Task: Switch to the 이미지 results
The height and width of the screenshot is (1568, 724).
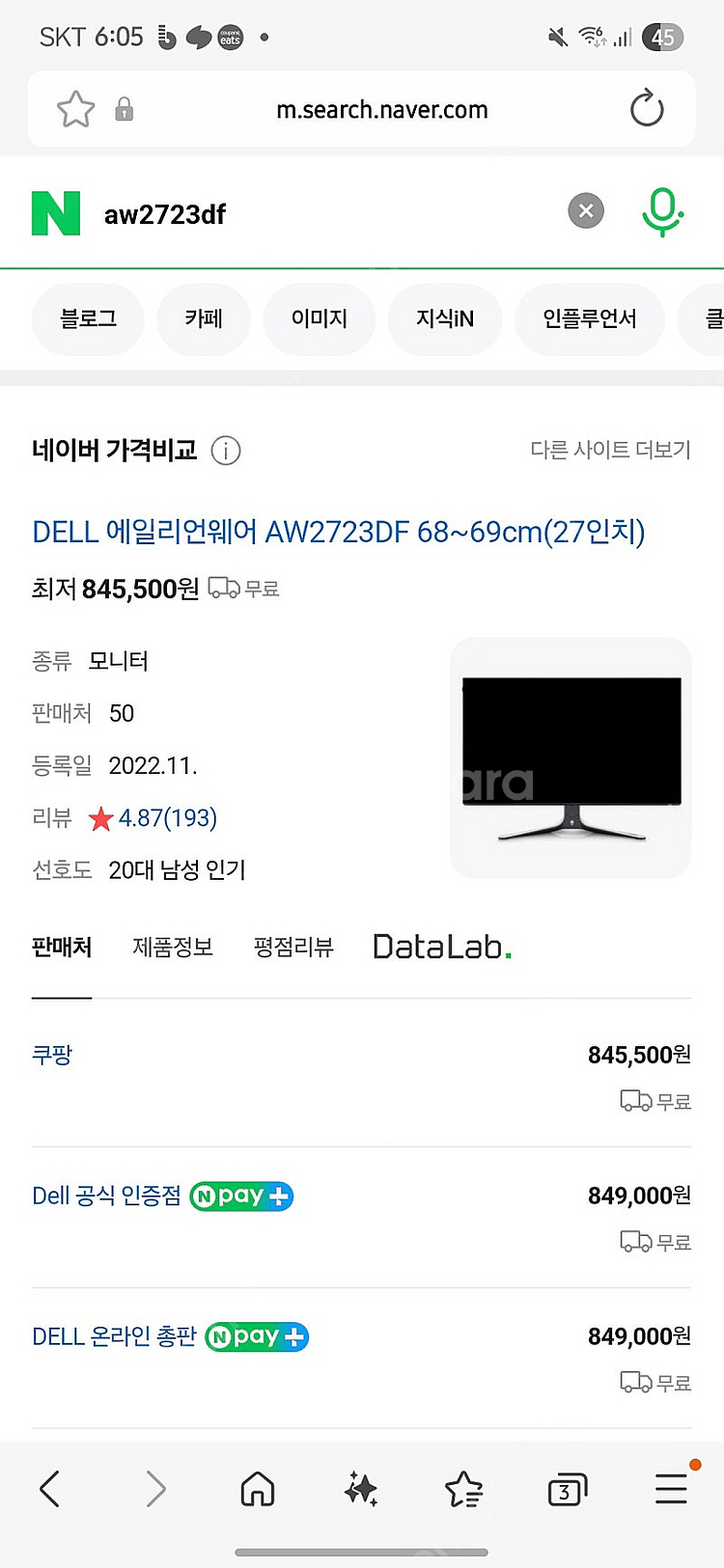Action: tap(320, 318)
